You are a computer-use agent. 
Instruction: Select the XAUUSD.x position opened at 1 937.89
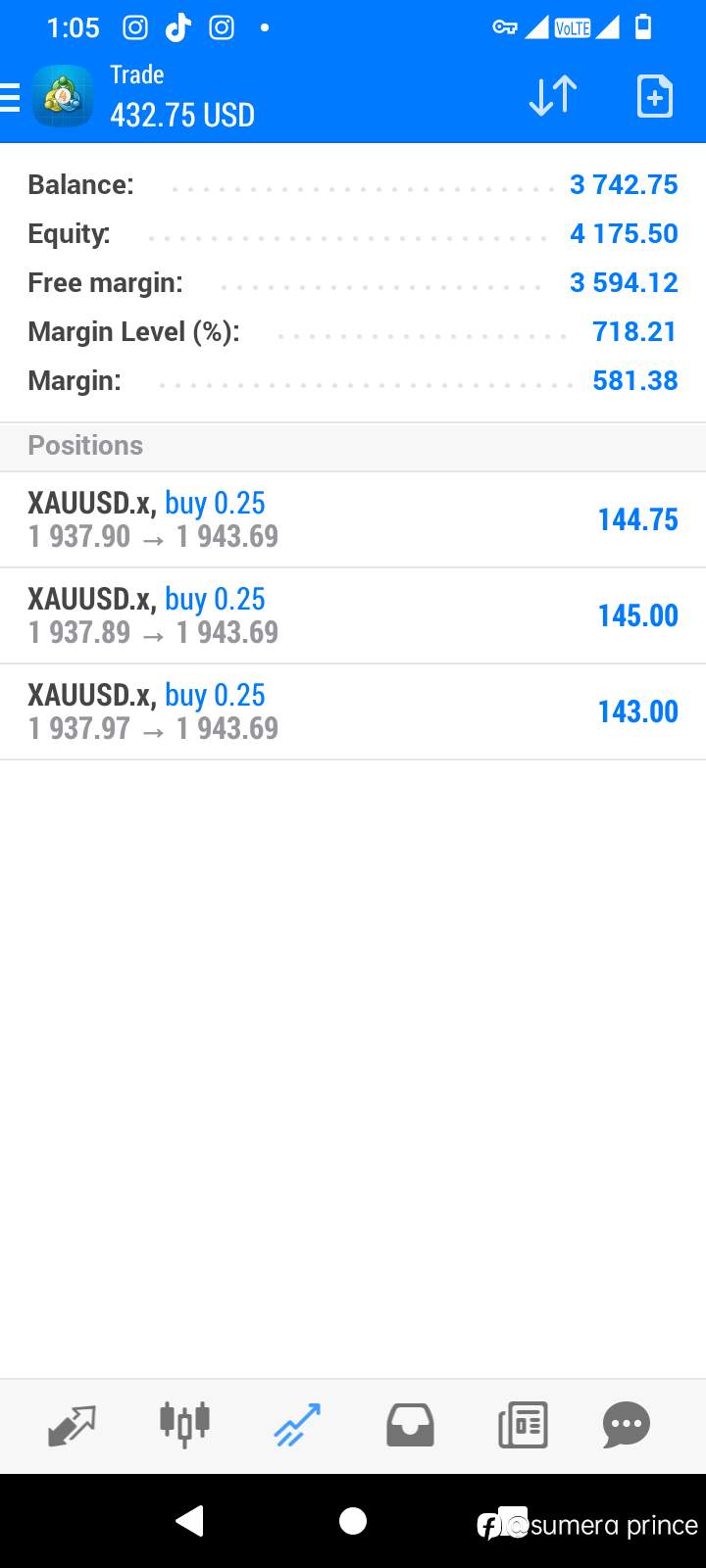point(352,615)
